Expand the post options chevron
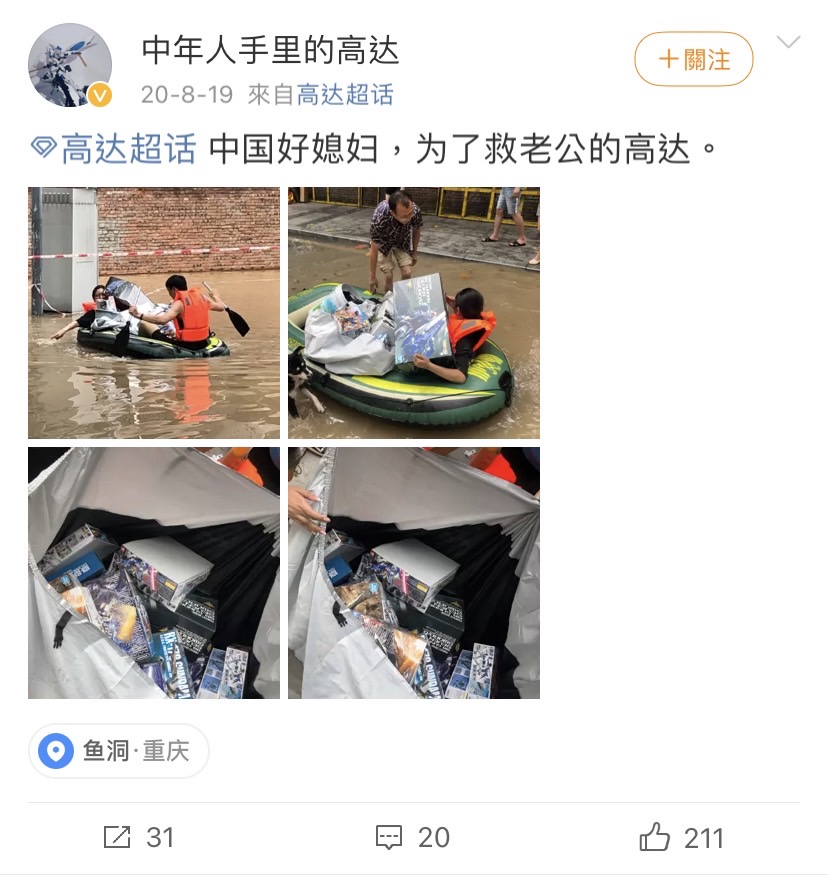Screen dimensions: 828x875 [x=788, y=42]
